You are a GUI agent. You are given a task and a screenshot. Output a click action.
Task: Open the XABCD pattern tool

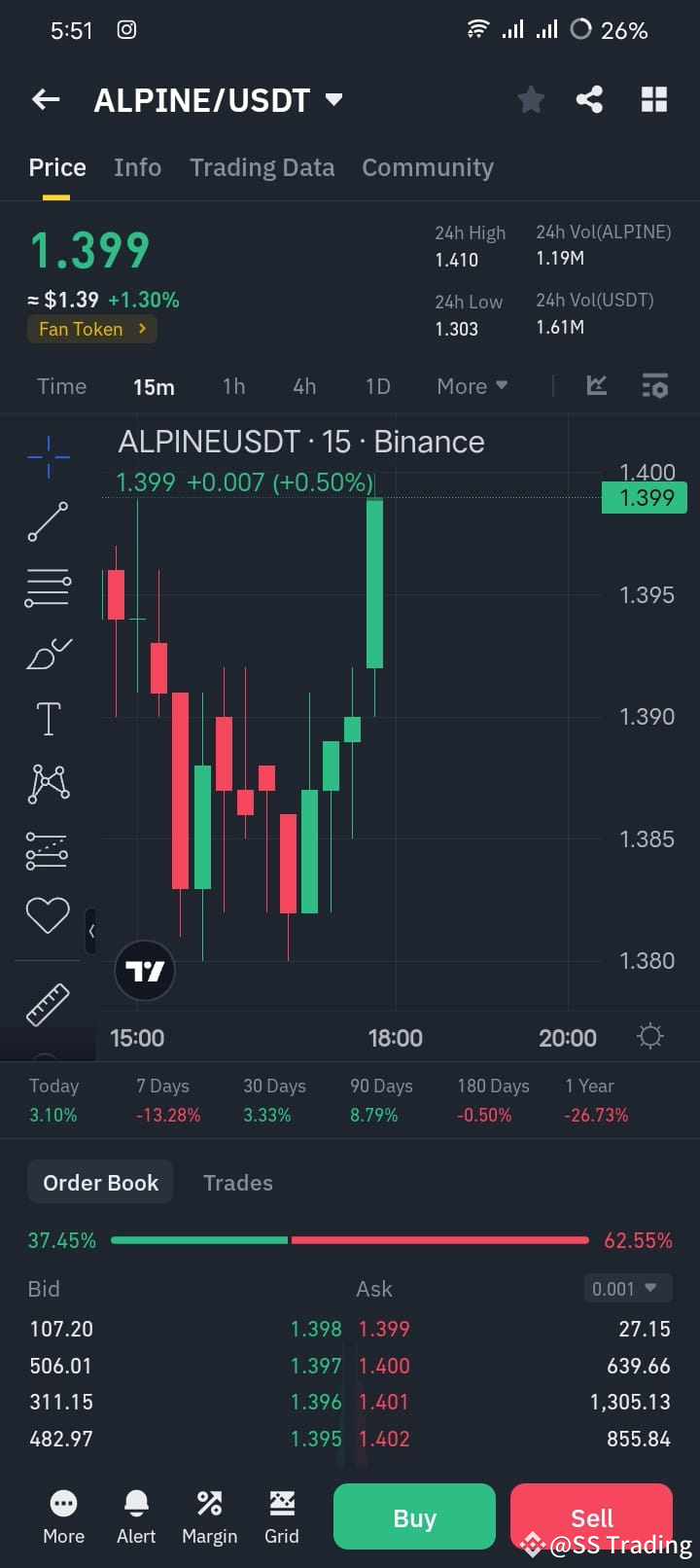(x=48, y=783)
